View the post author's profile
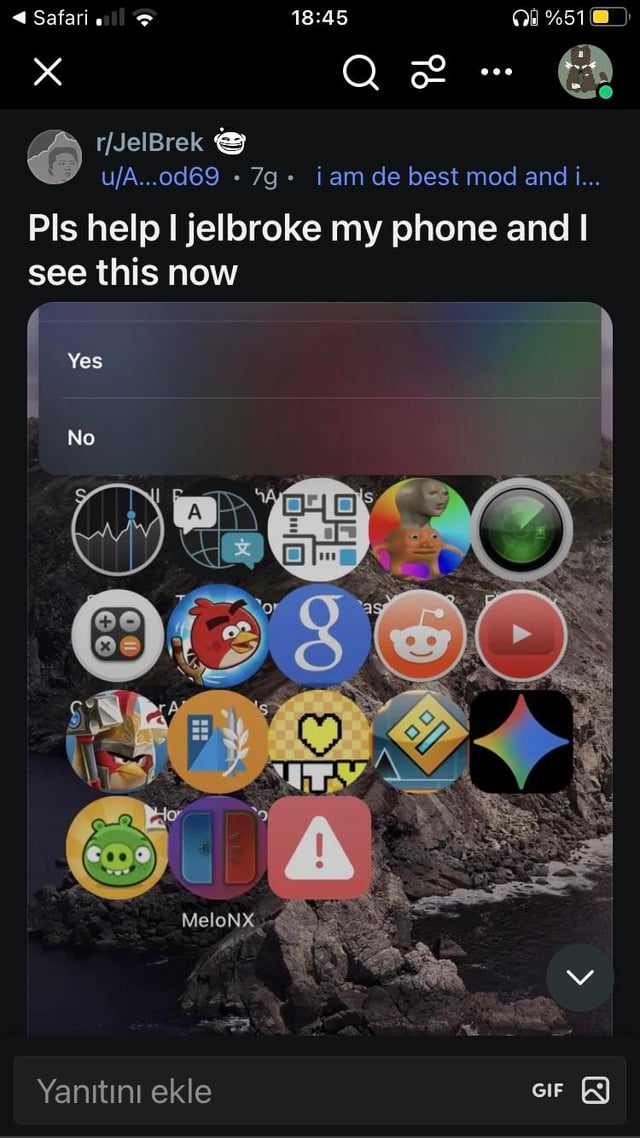 160,177
